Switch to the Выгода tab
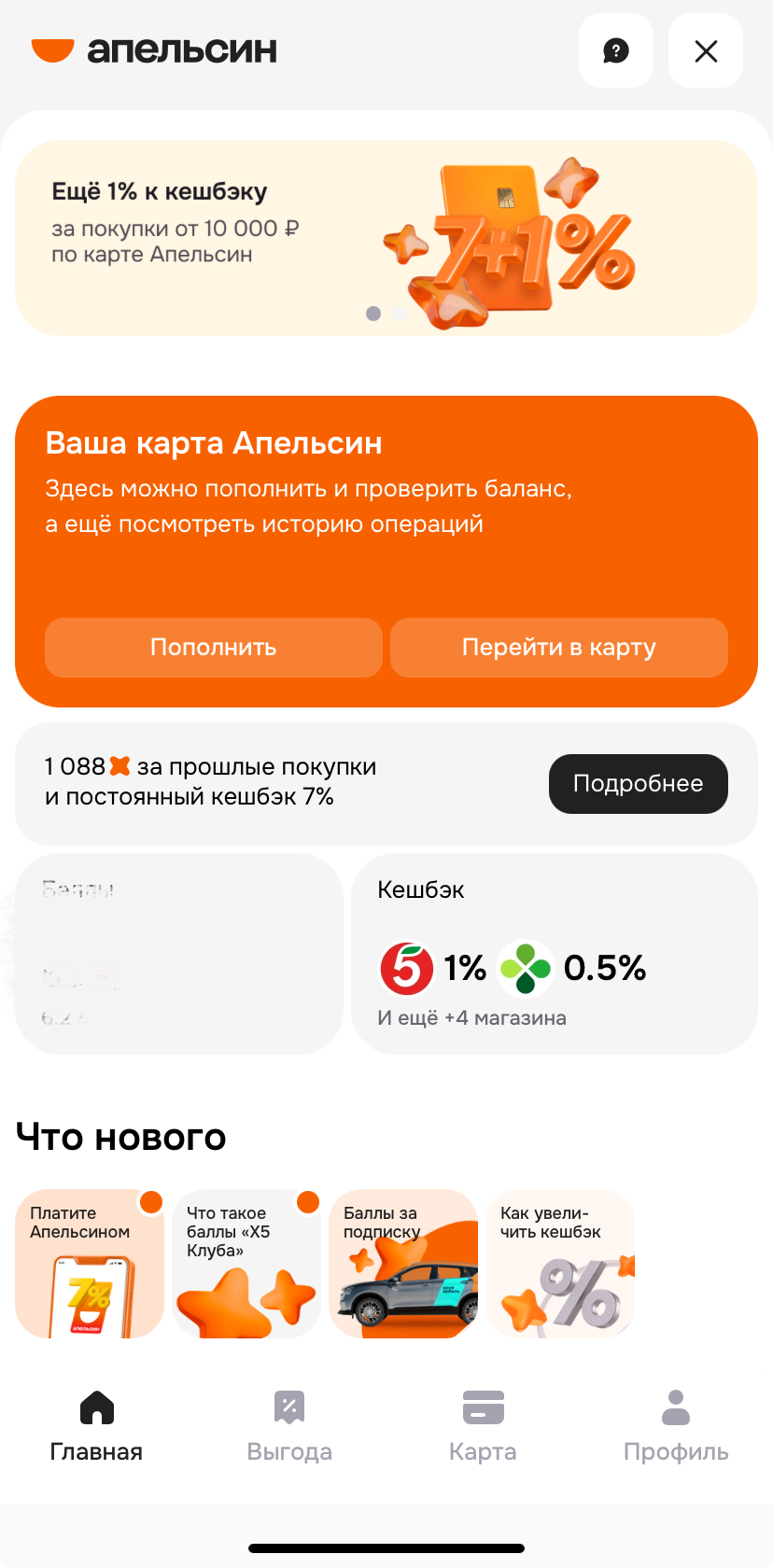773x1568 pixels. click(x=289, y=1424)
